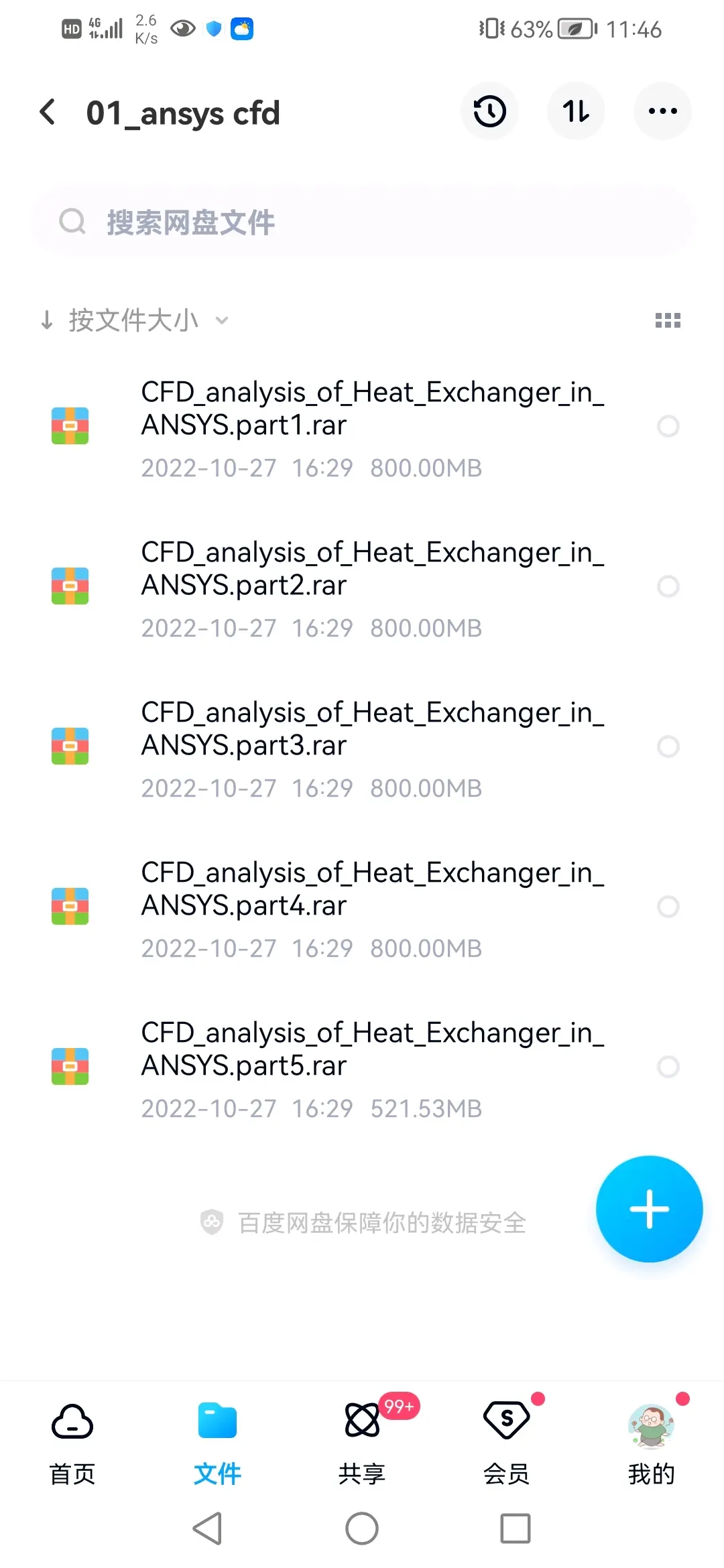The image size is (724, 1568).
Task: Tap the blue plus button to add files
Action: coord(649,1209)
